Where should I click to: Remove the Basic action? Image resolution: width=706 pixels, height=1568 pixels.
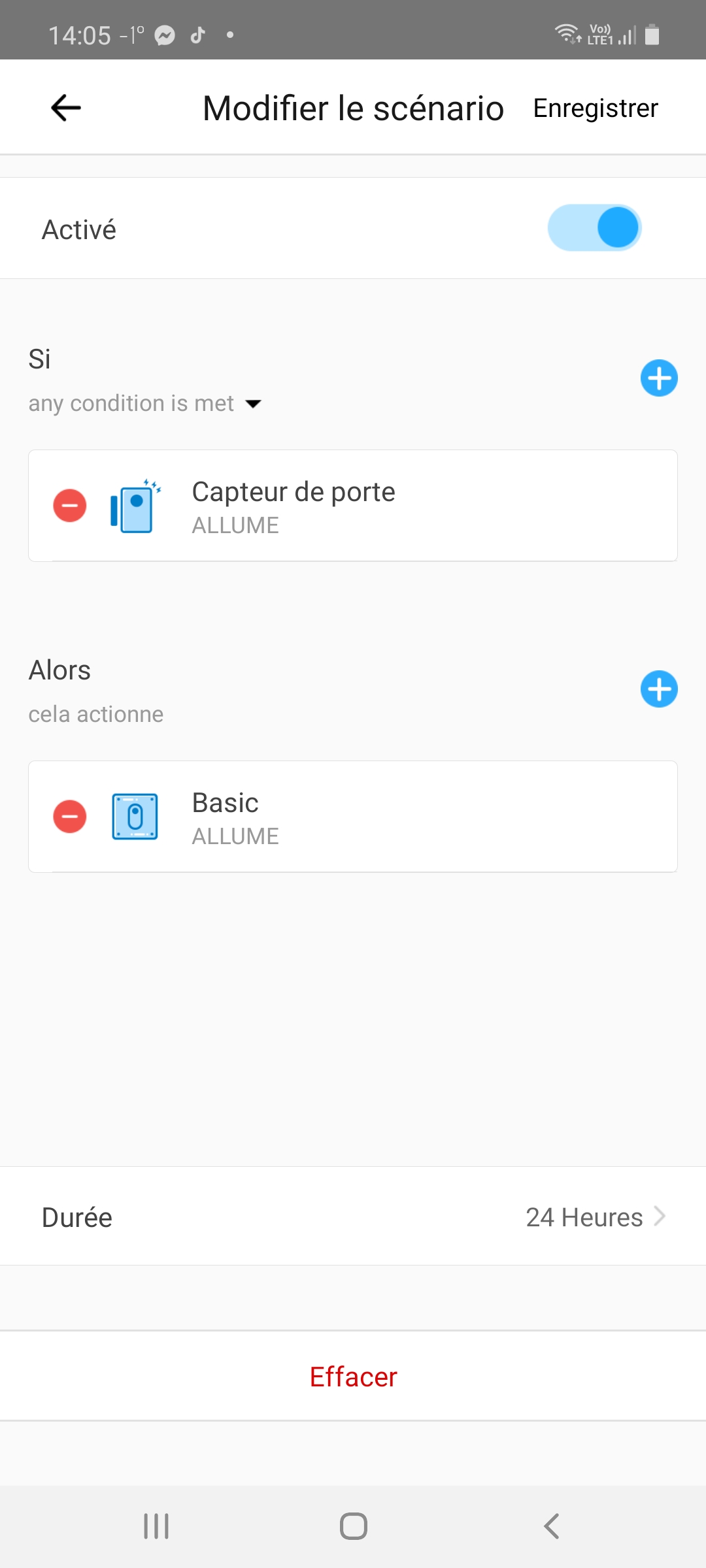70,817
